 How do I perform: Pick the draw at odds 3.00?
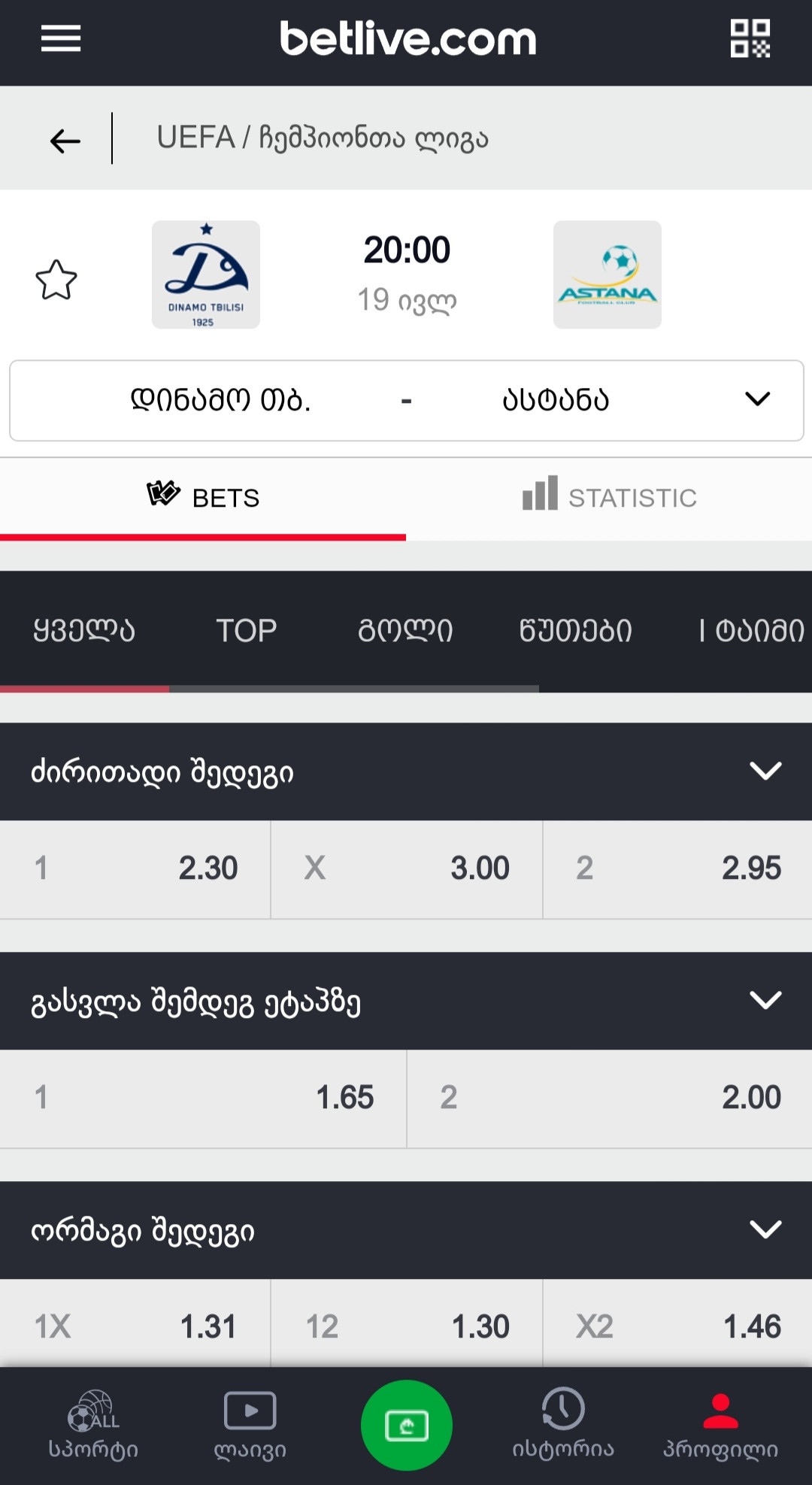406,868
